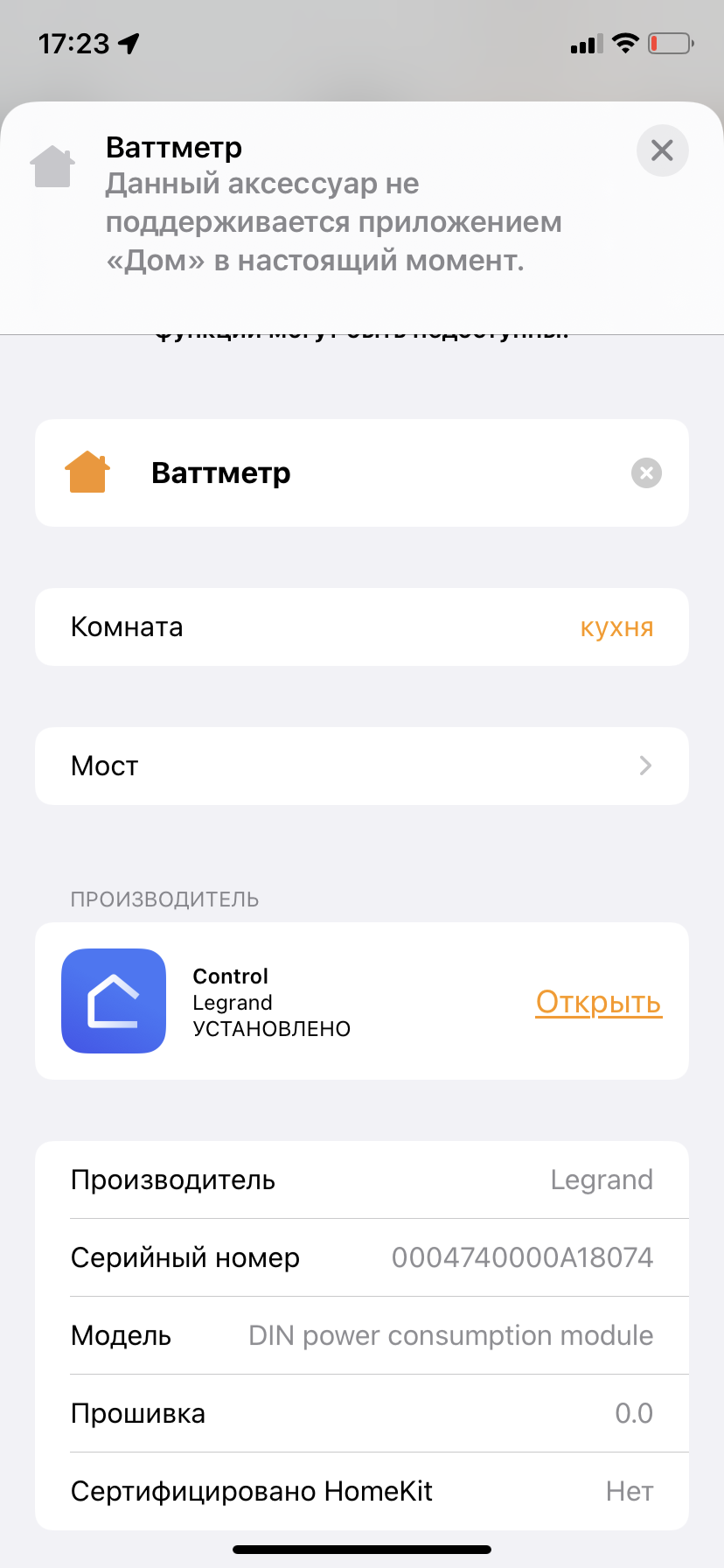
Task: Tap the gray house icon in the header
Action: [52, 165]
